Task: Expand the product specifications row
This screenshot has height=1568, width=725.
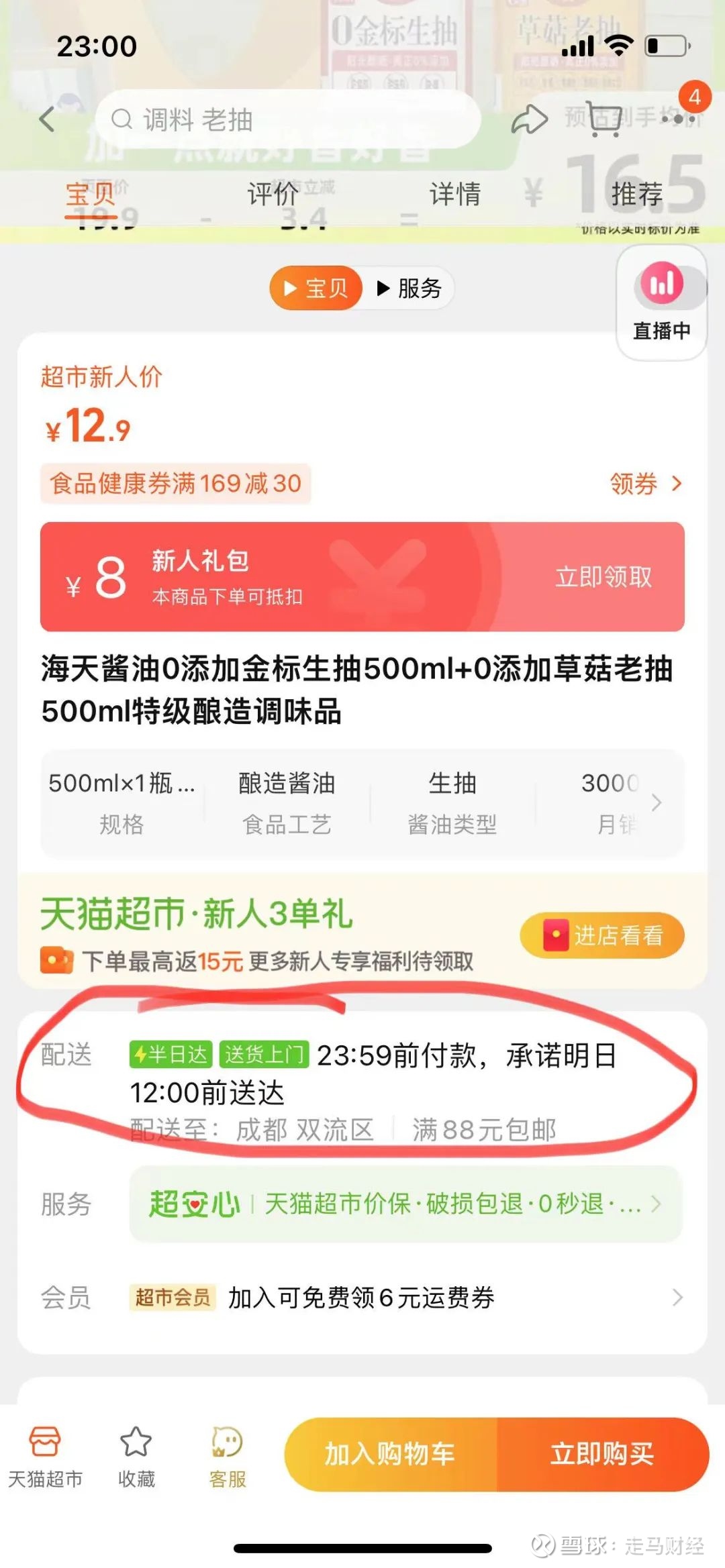Action: tap(362, 803)
